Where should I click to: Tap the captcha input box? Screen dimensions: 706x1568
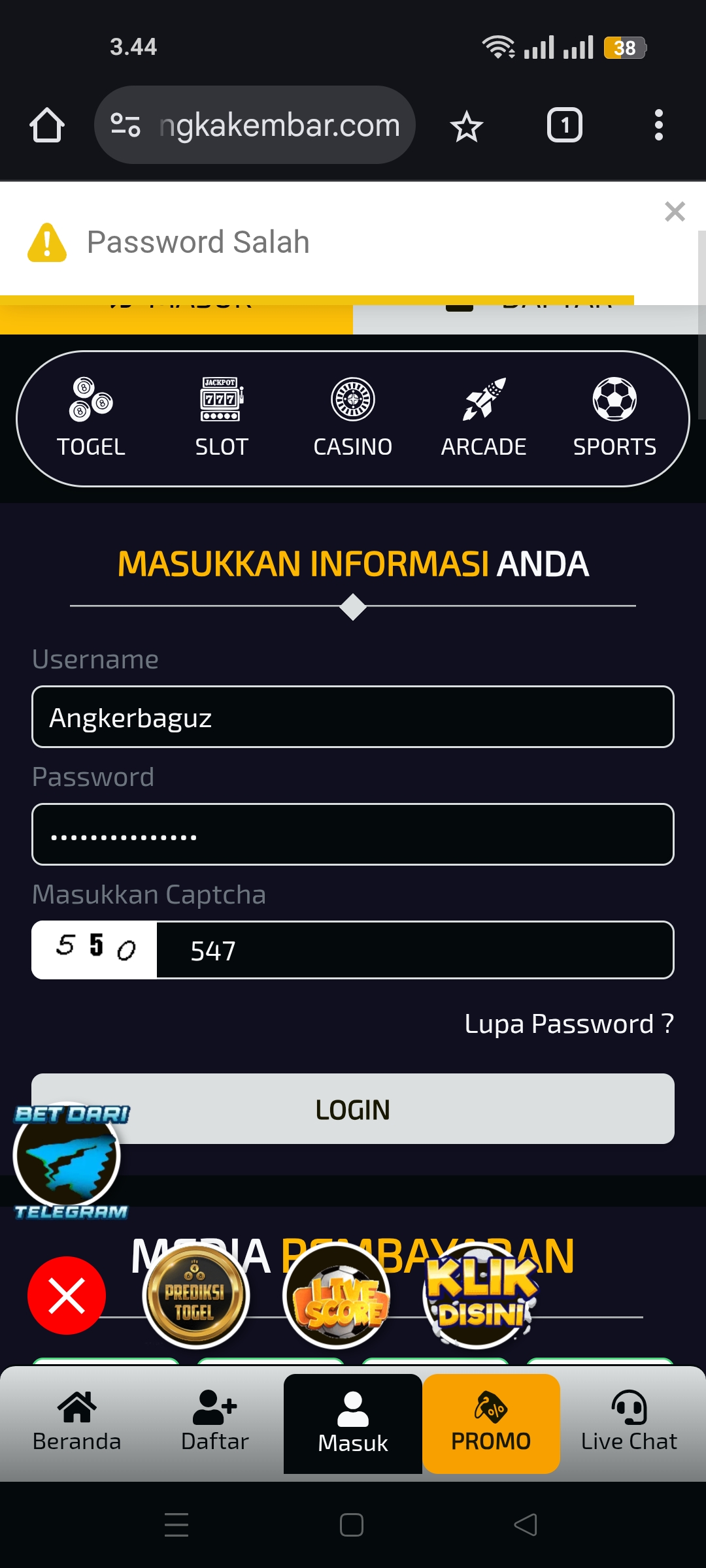414,950
